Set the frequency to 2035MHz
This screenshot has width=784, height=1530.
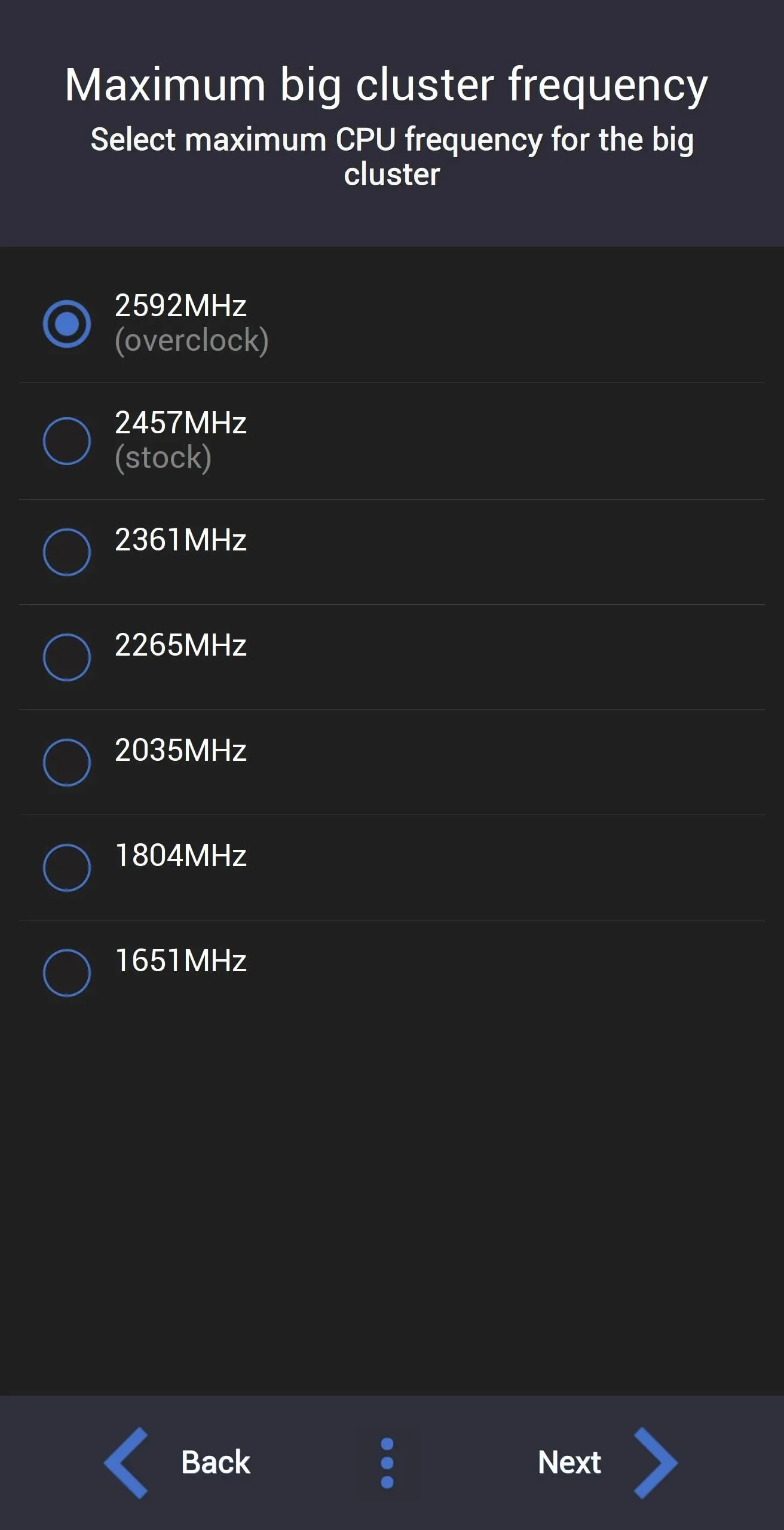click(x=392, y=763)
